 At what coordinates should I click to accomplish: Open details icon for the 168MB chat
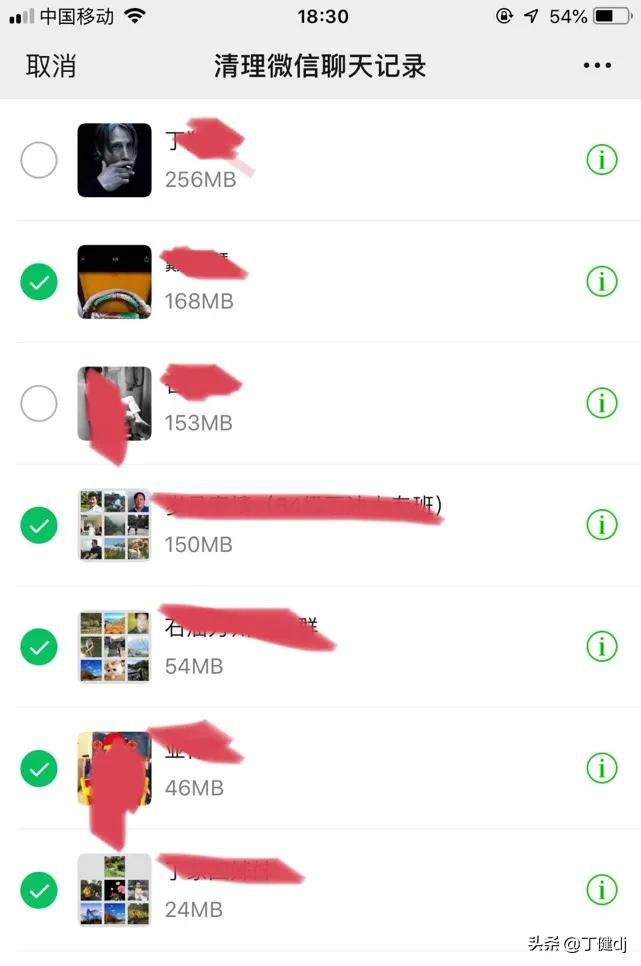coord(601,282)
